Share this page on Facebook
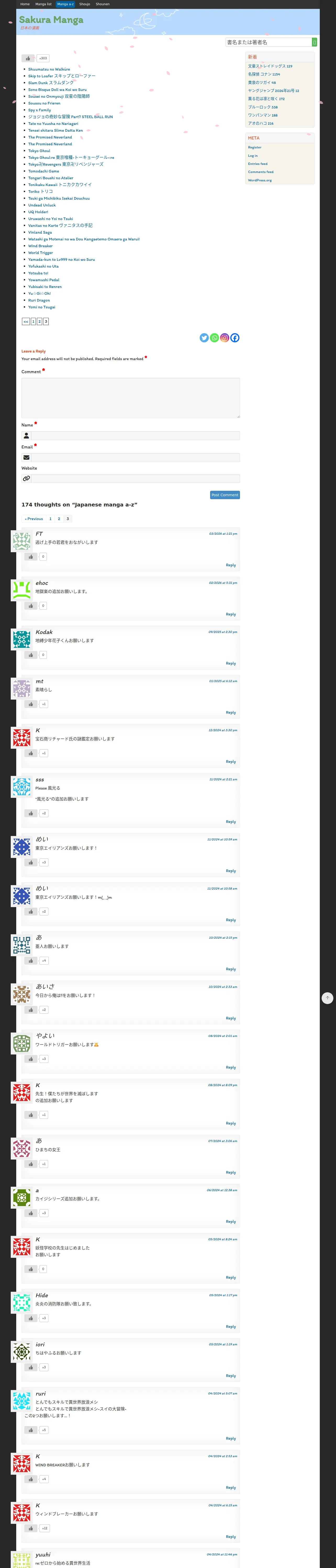The width and height of the screenshot is (336, 1568). click(x=235, y=338)
